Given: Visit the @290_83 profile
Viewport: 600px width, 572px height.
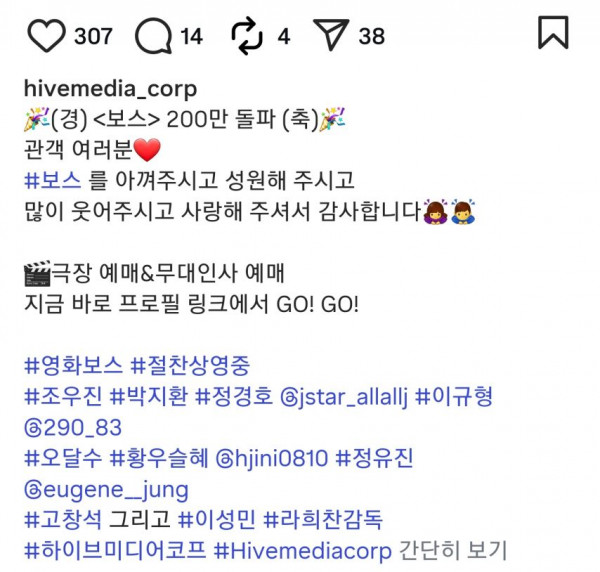Looking at the screenshot, I should tap(72, 428).
